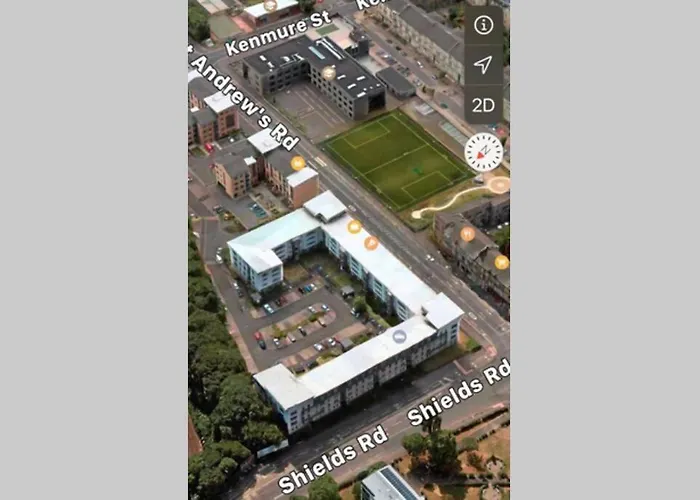Open the map info settings button
The image size is (700, 500).
(x=484, y=25)
